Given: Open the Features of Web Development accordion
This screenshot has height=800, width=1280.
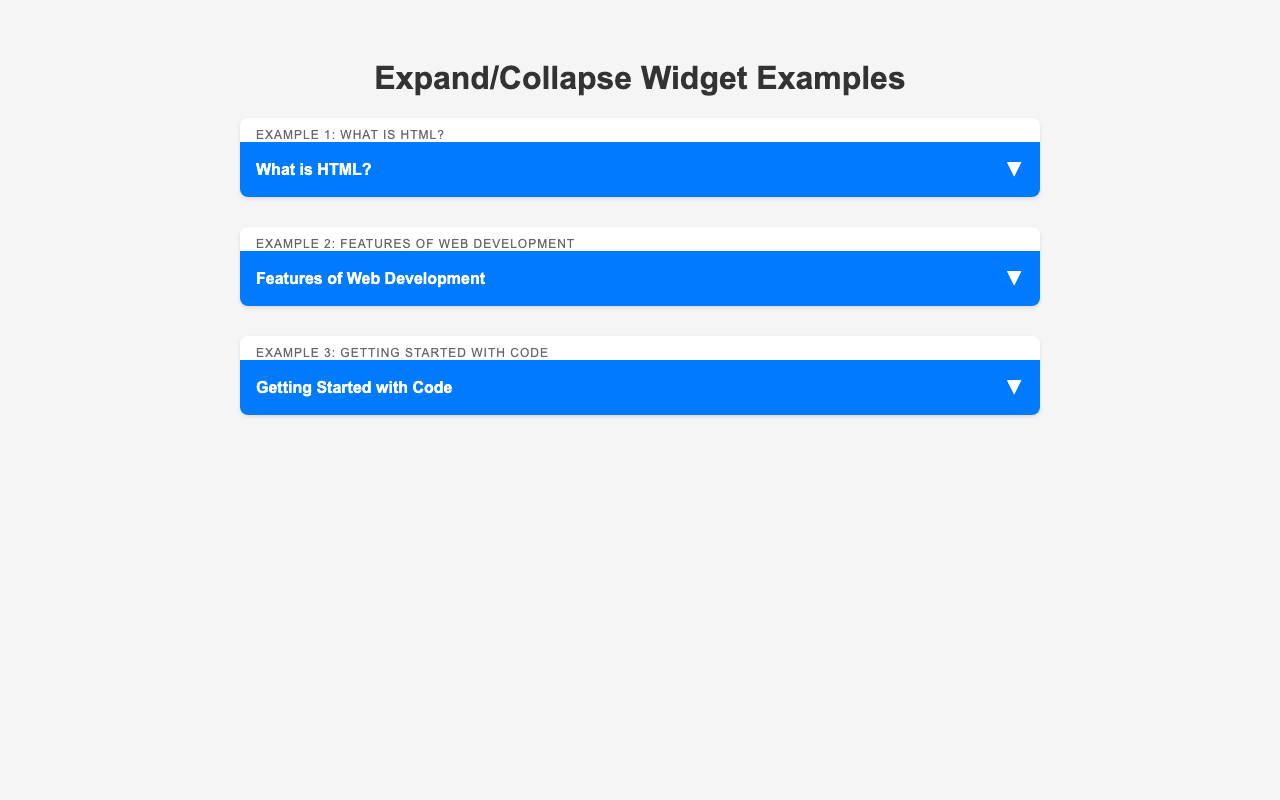Looking at the screenshot, I should click(639, 278).
